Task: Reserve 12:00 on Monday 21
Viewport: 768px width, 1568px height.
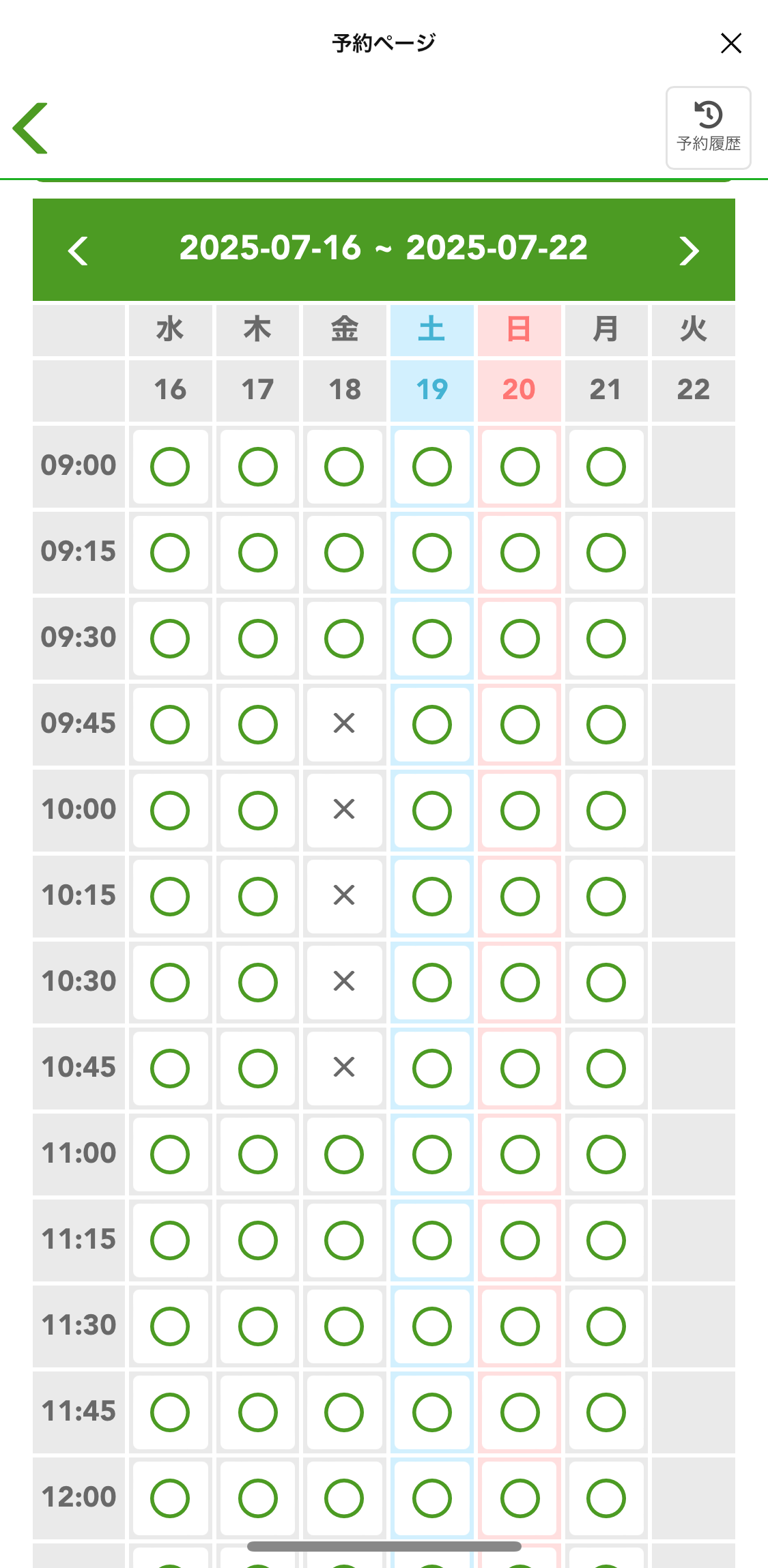Action: click(x=606, y=1498)
